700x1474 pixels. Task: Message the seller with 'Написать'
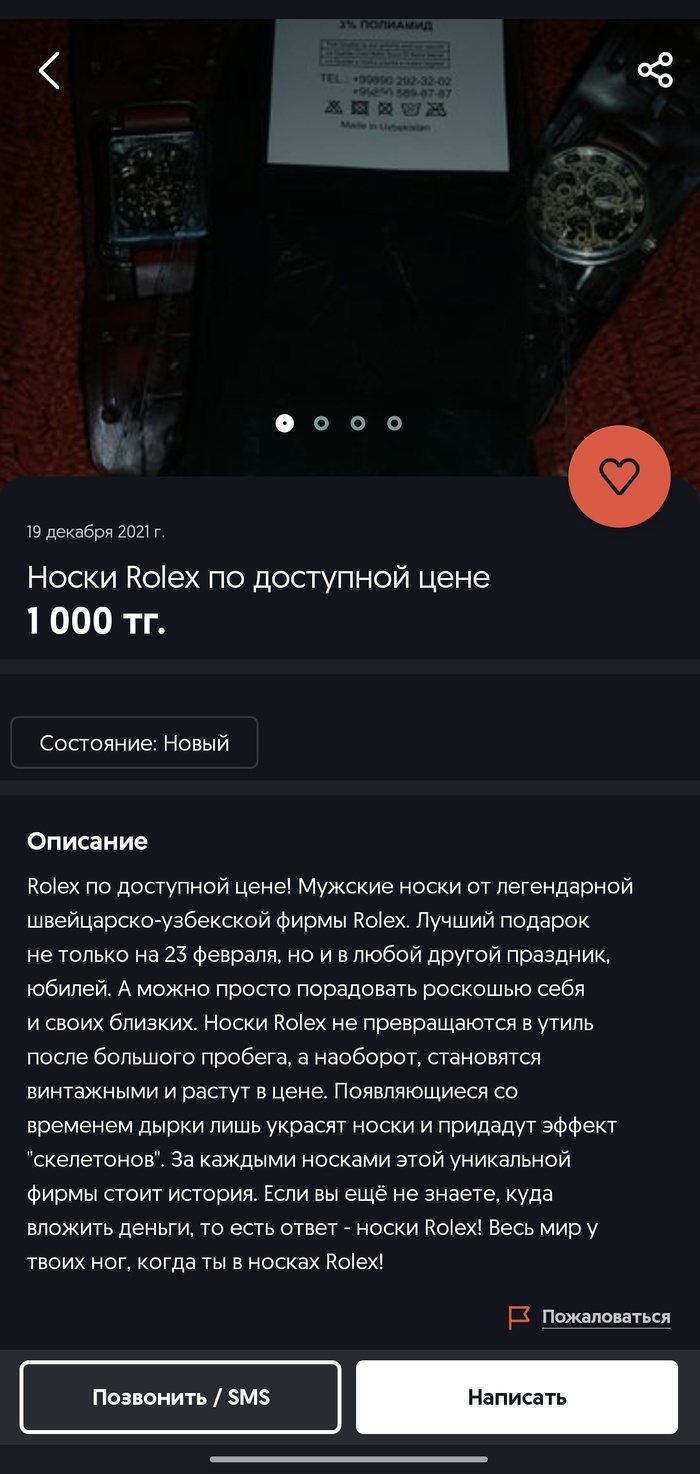(x=517, y=1396)
